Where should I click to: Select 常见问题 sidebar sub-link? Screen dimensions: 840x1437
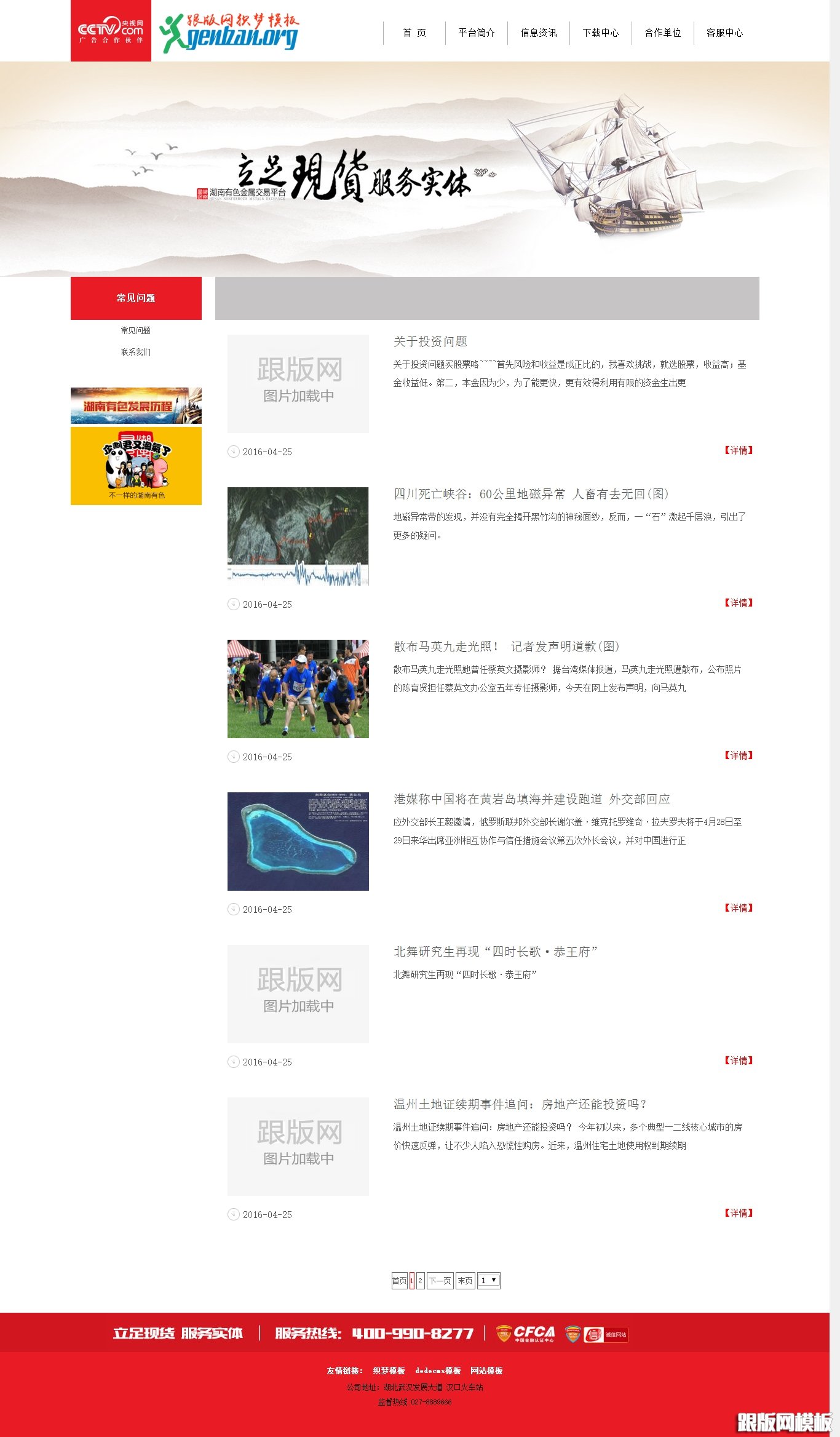coord(136,330)
